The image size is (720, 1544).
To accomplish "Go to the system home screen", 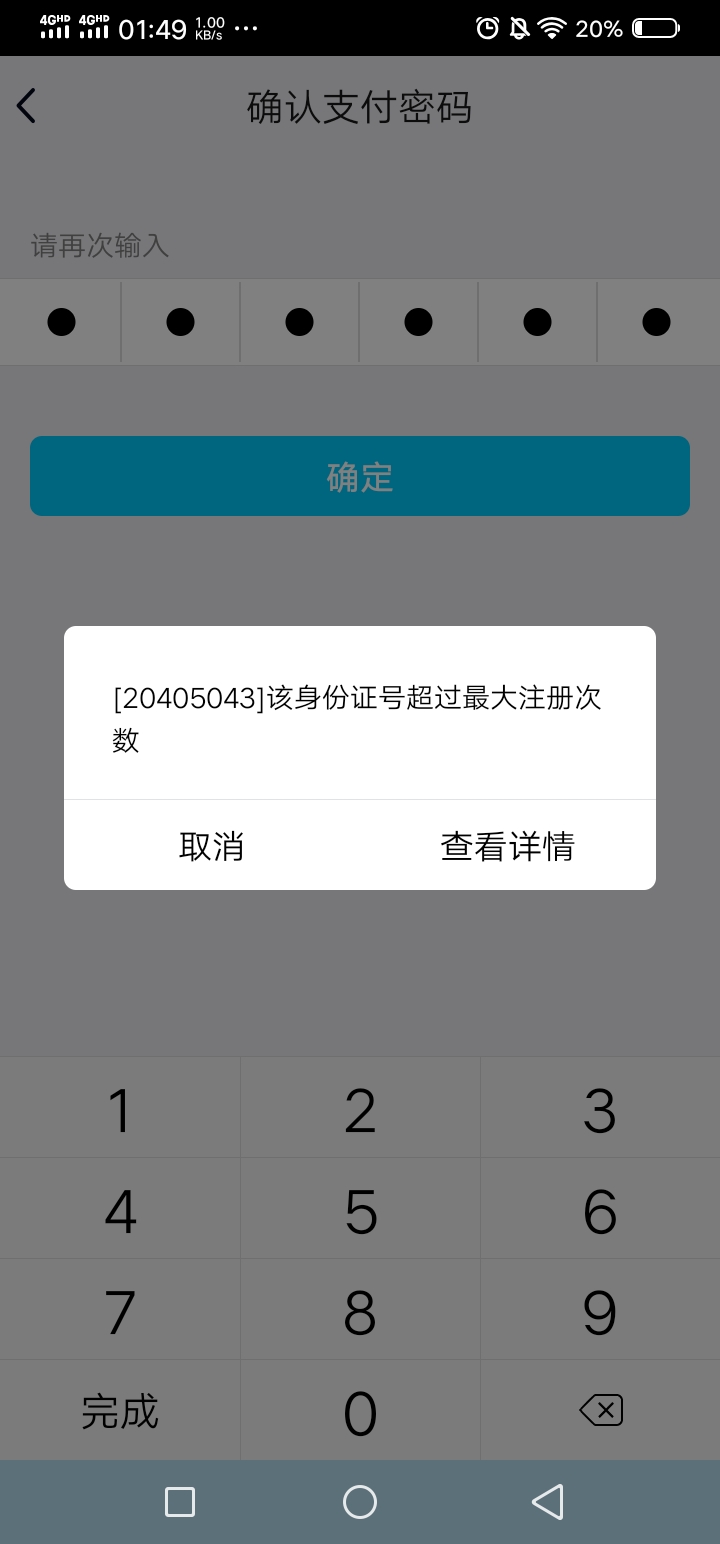I will coord(360,1501).
